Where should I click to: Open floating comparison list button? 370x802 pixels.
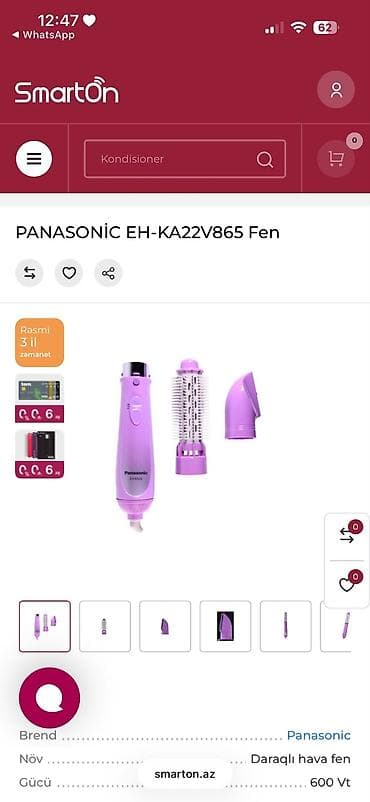click(347, 536)
